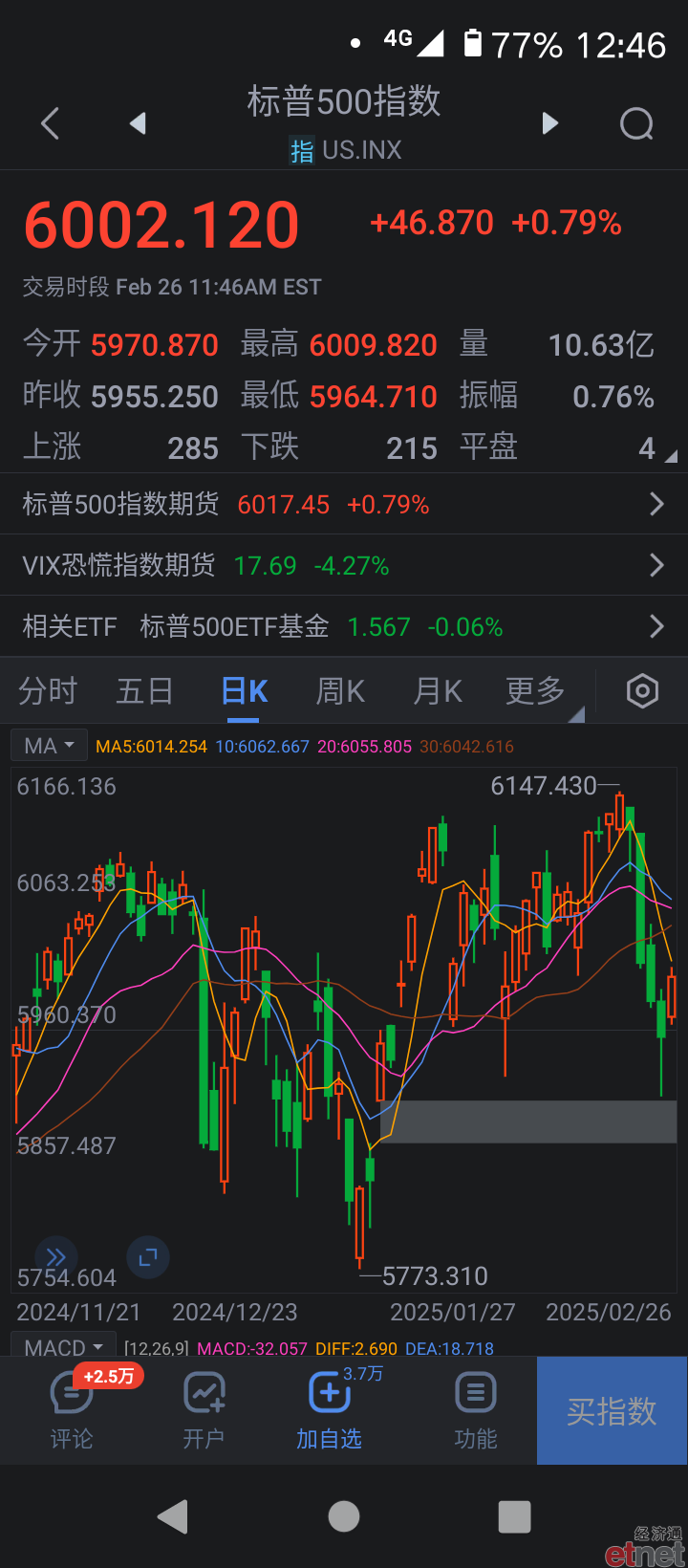
Task: Go back using the top-left arrow
Action: pos(51,123)
